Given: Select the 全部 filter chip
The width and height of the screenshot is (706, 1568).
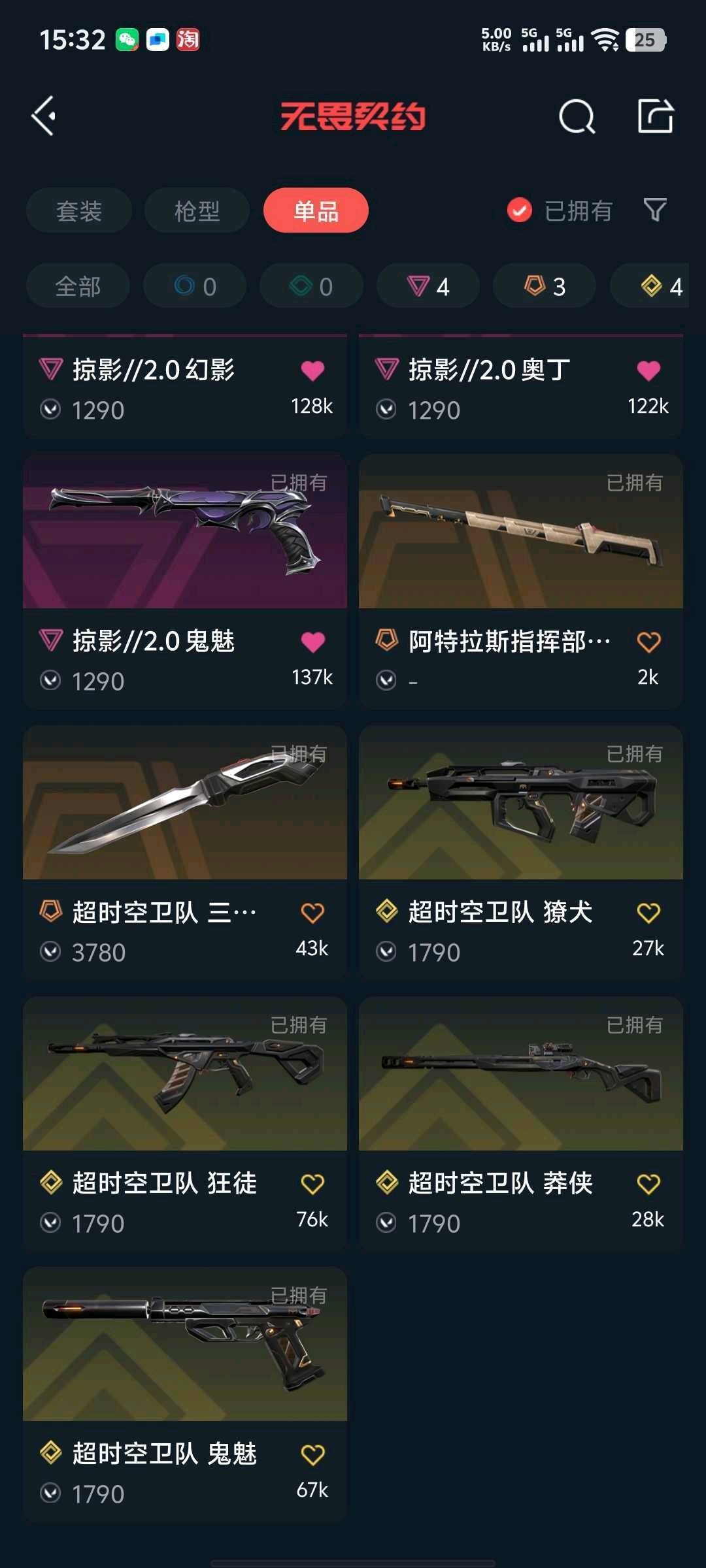Looking at the screenshot, I should pyautogui.click(x=78, y=286).
